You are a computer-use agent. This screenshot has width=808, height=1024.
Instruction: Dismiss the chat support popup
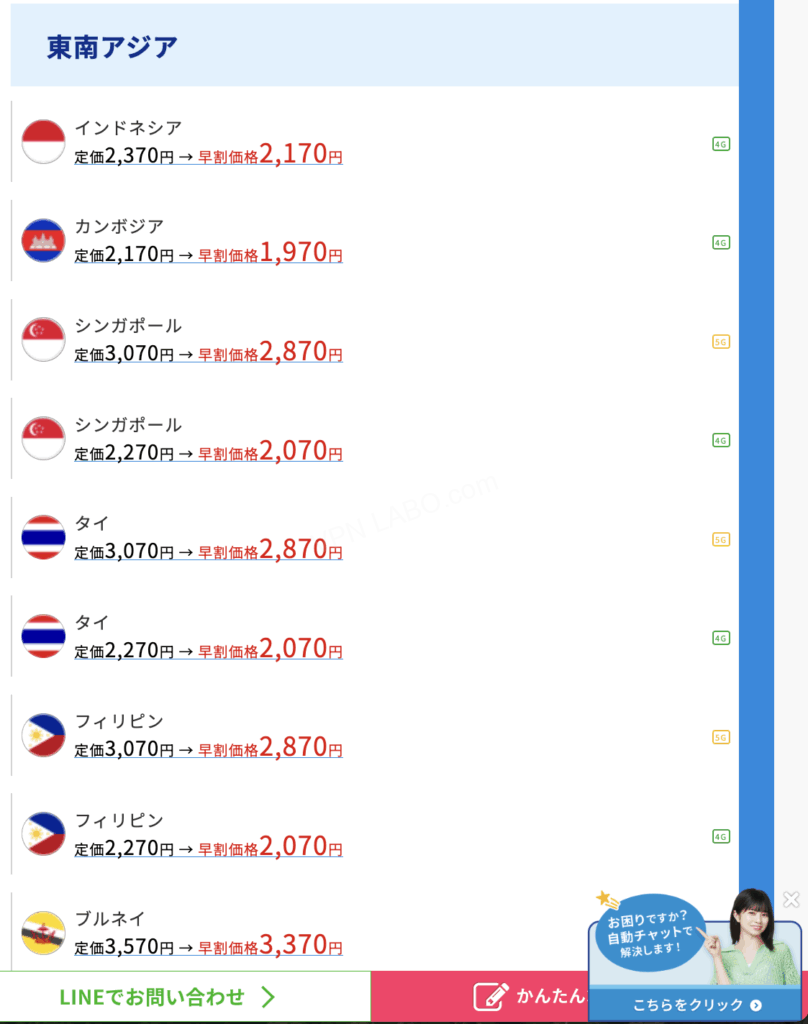[x=791, y=899]
